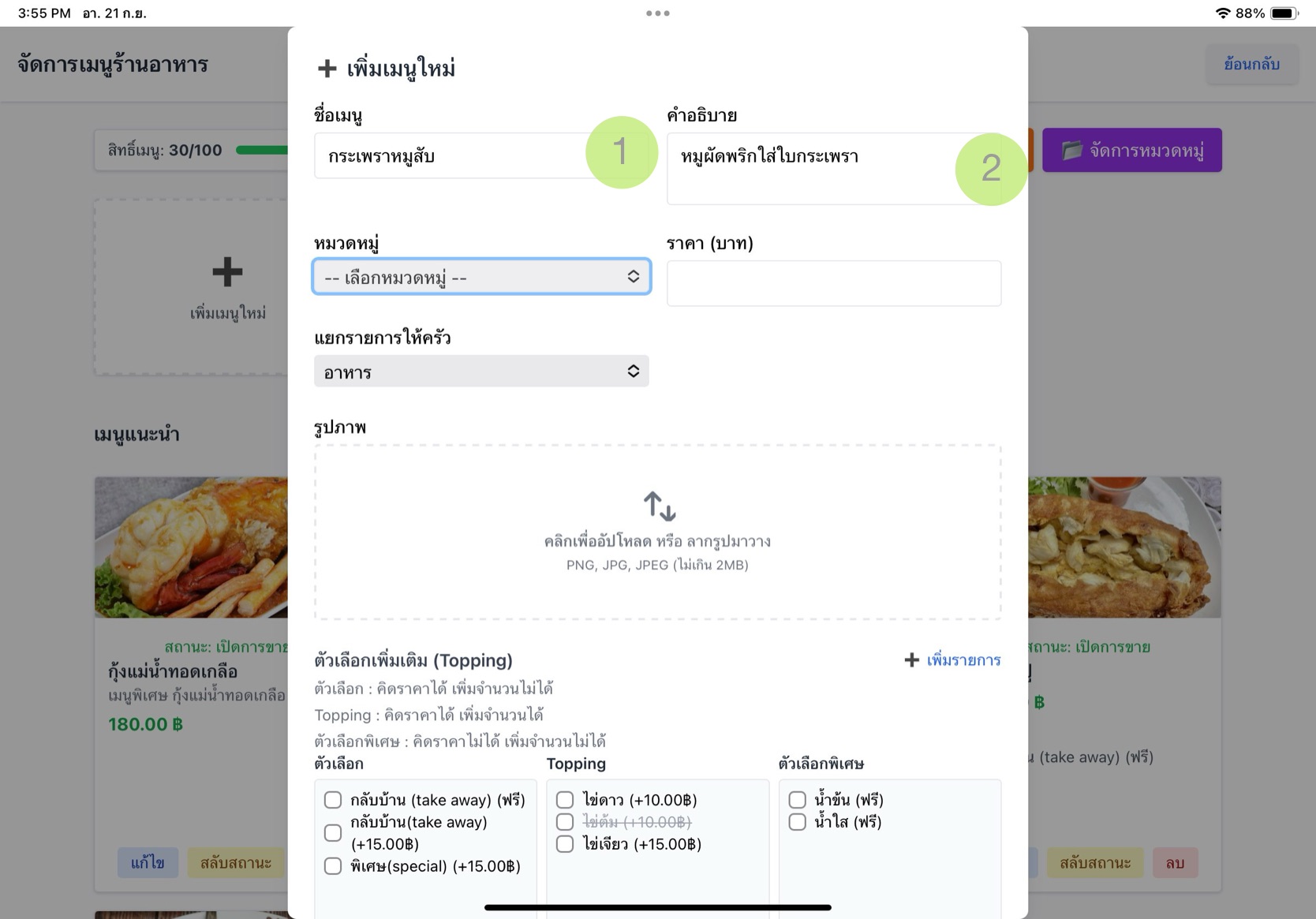Viewport: 1316px width, 919px height.
Task: Tap the image upload area
Action: click(657, 532)
